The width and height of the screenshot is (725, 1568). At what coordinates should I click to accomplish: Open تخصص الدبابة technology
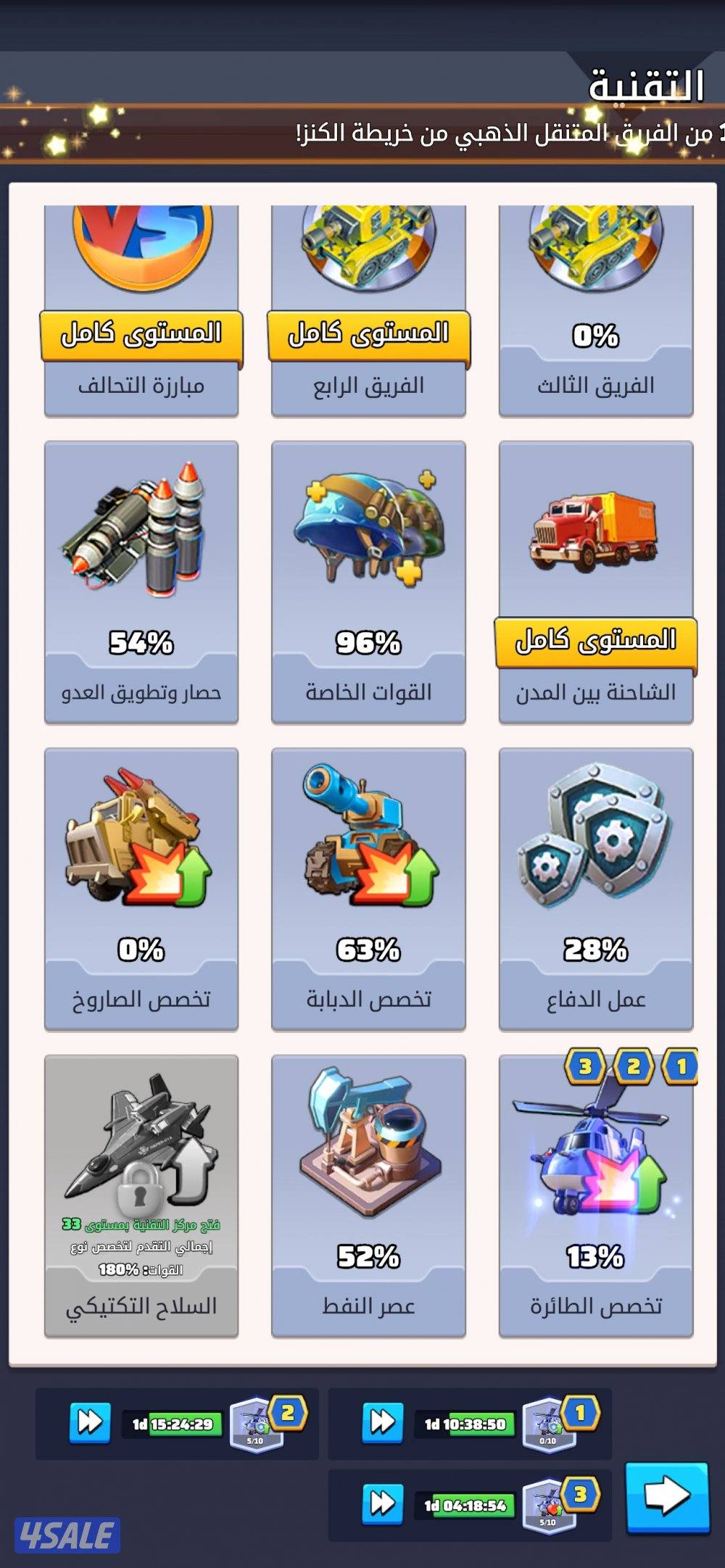(x=368, y=888)
